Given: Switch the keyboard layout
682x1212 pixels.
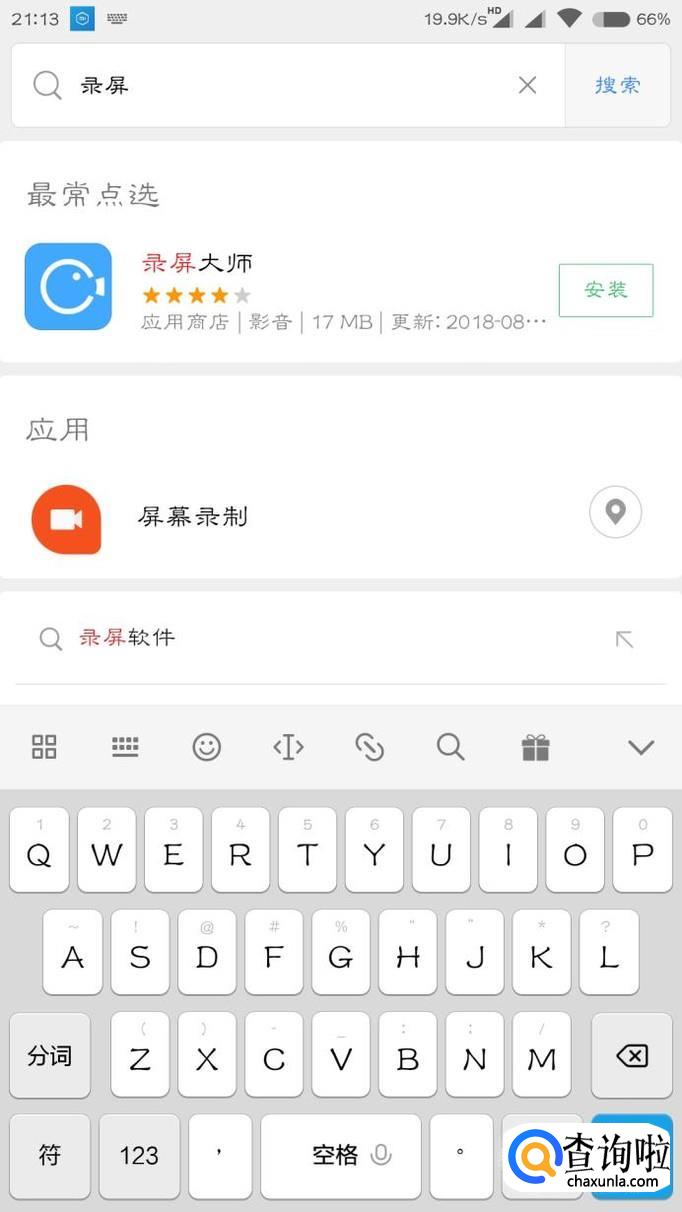Looking at the screenshot, I should pos(125,746).
